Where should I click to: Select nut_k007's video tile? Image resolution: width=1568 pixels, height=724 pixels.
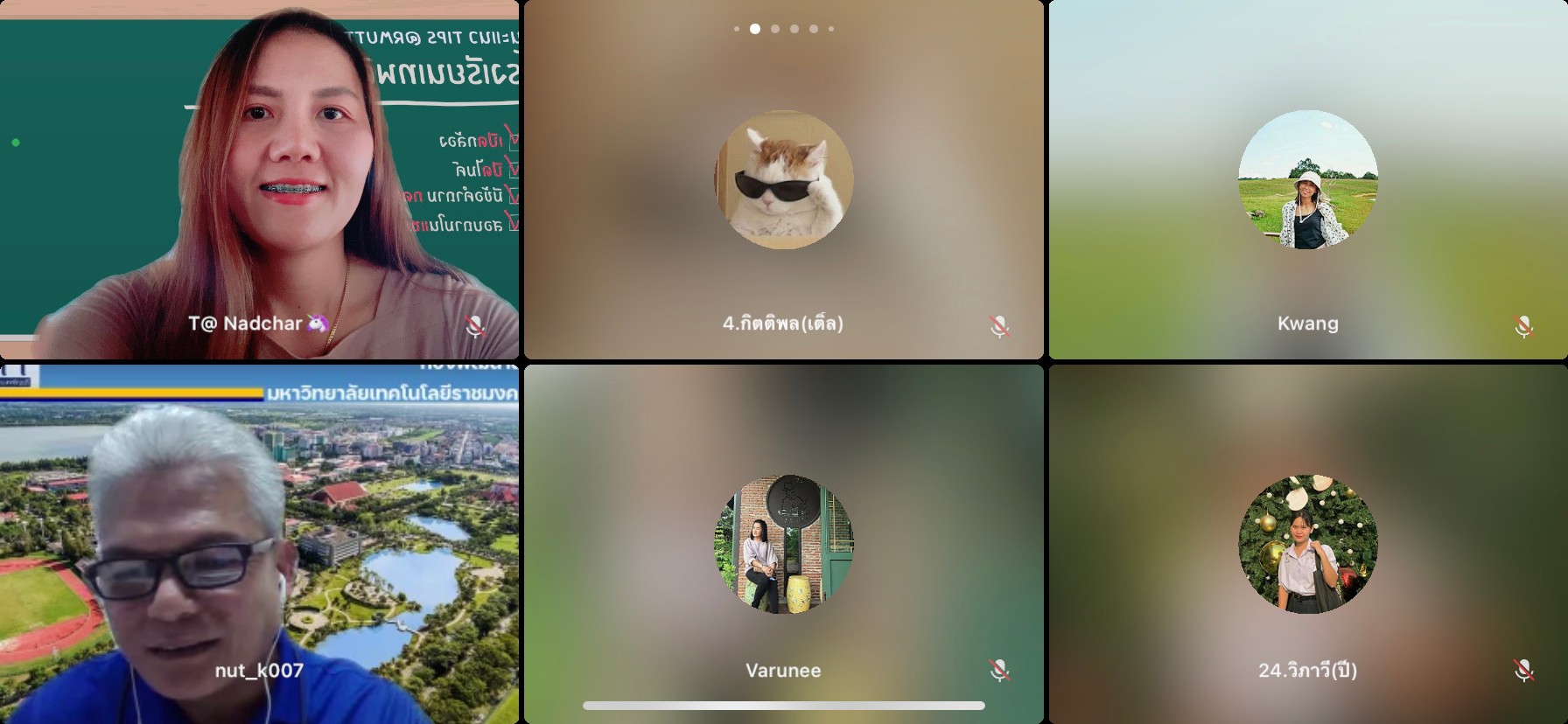[259, 544]
